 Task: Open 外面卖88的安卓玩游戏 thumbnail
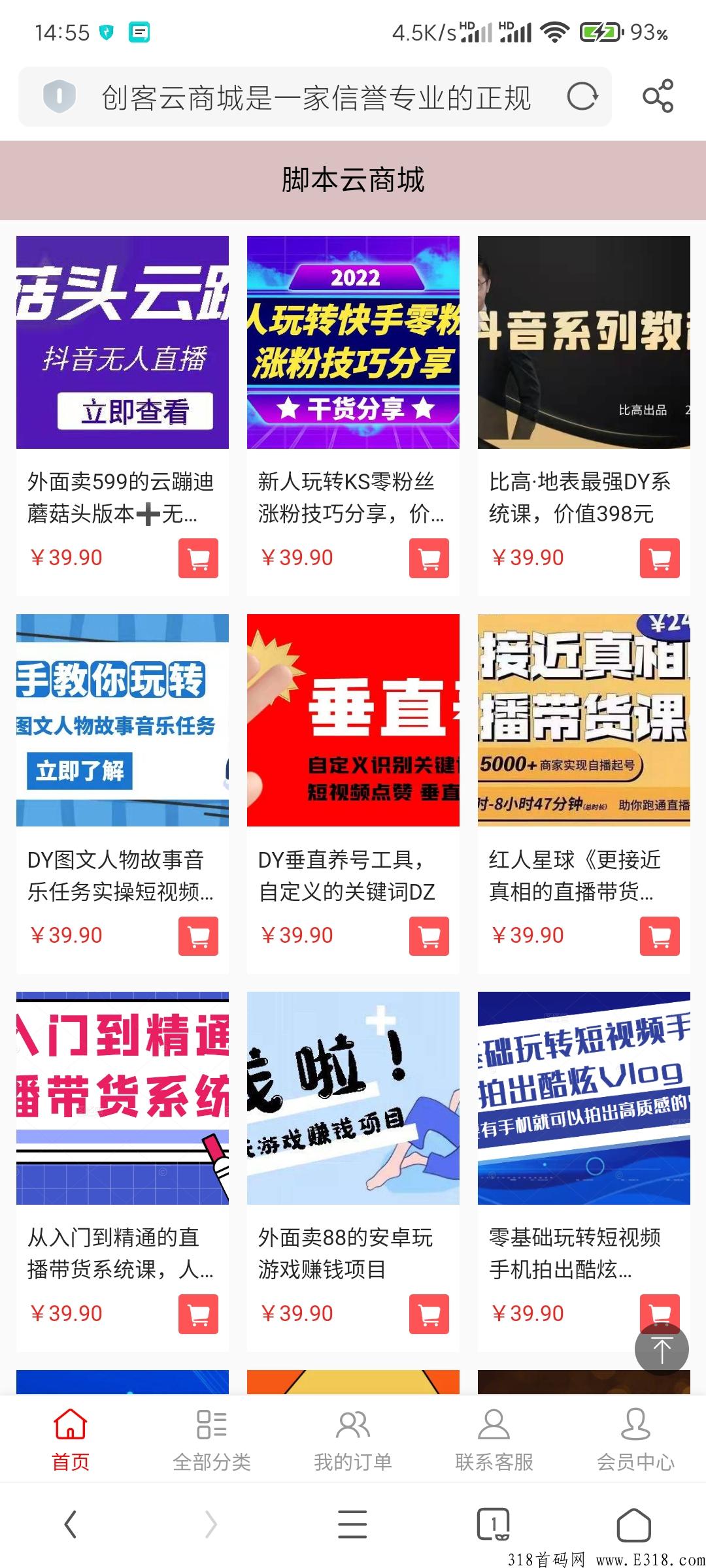click(x=353, y=1098)
